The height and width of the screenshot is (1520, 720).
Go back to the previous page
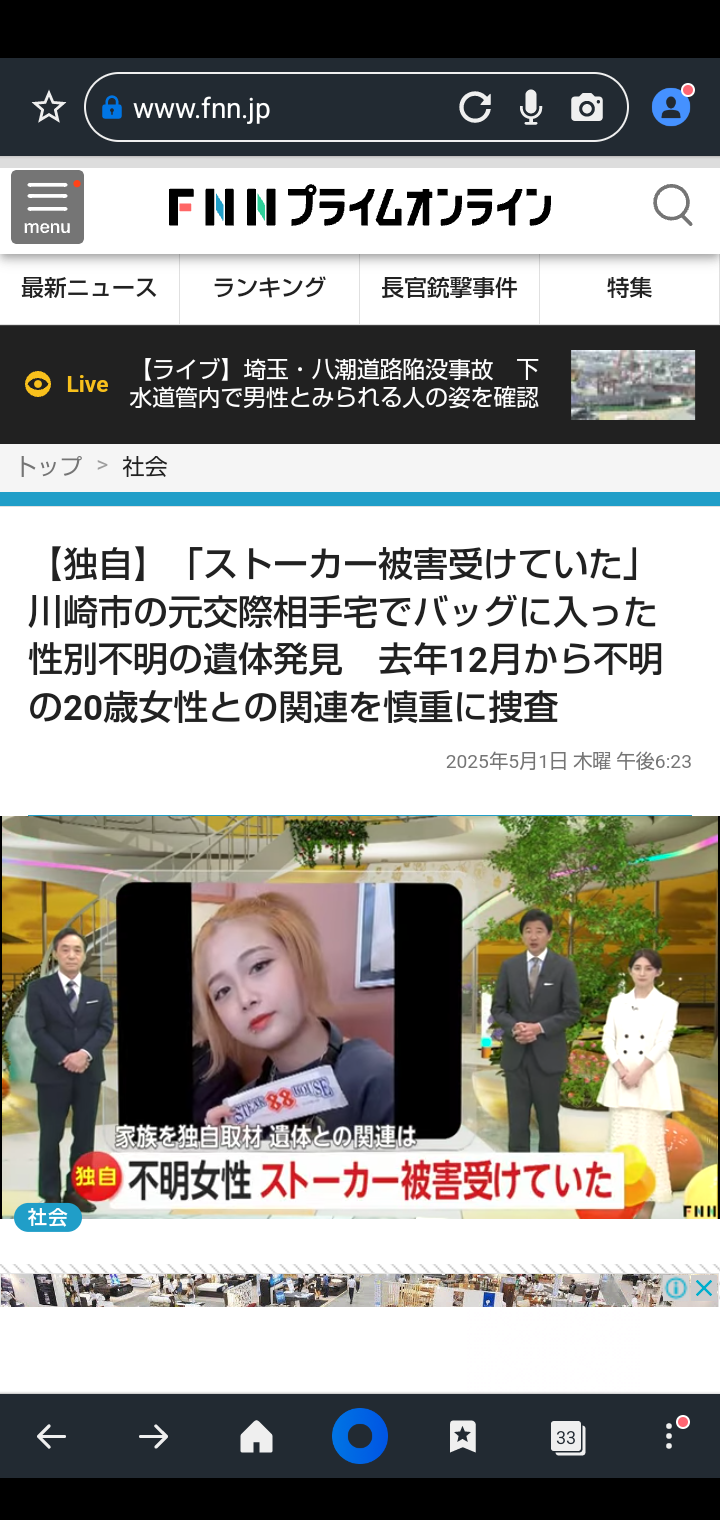click(51, 1437)
